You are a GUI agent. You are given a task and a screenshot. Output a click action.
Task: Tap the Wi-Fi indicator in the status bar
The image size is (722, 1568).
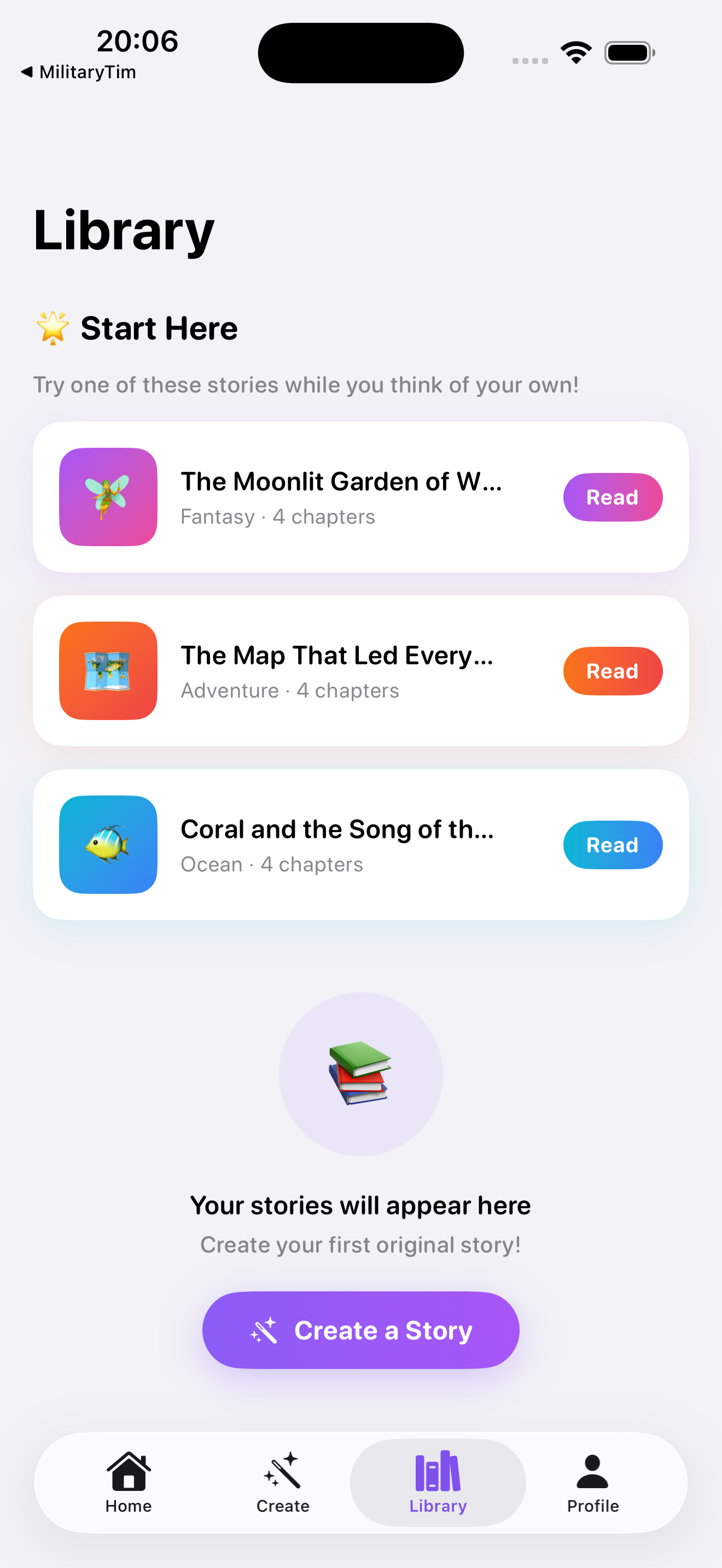[x=575, y=52]
